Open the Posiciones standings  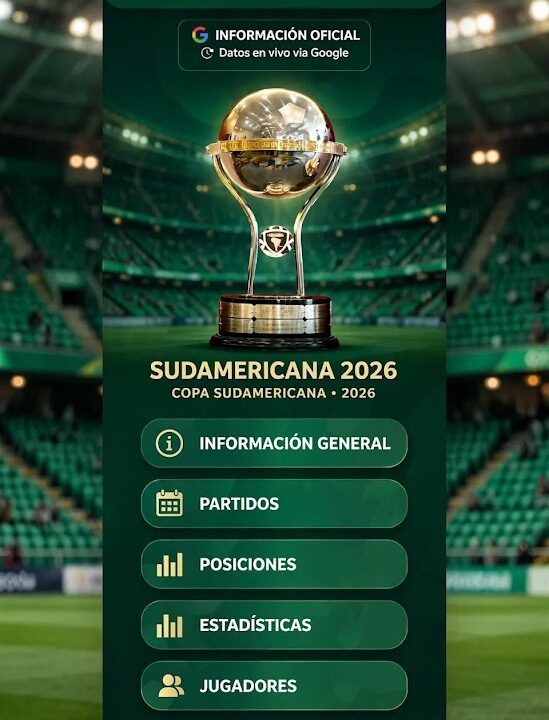(274, 564)
